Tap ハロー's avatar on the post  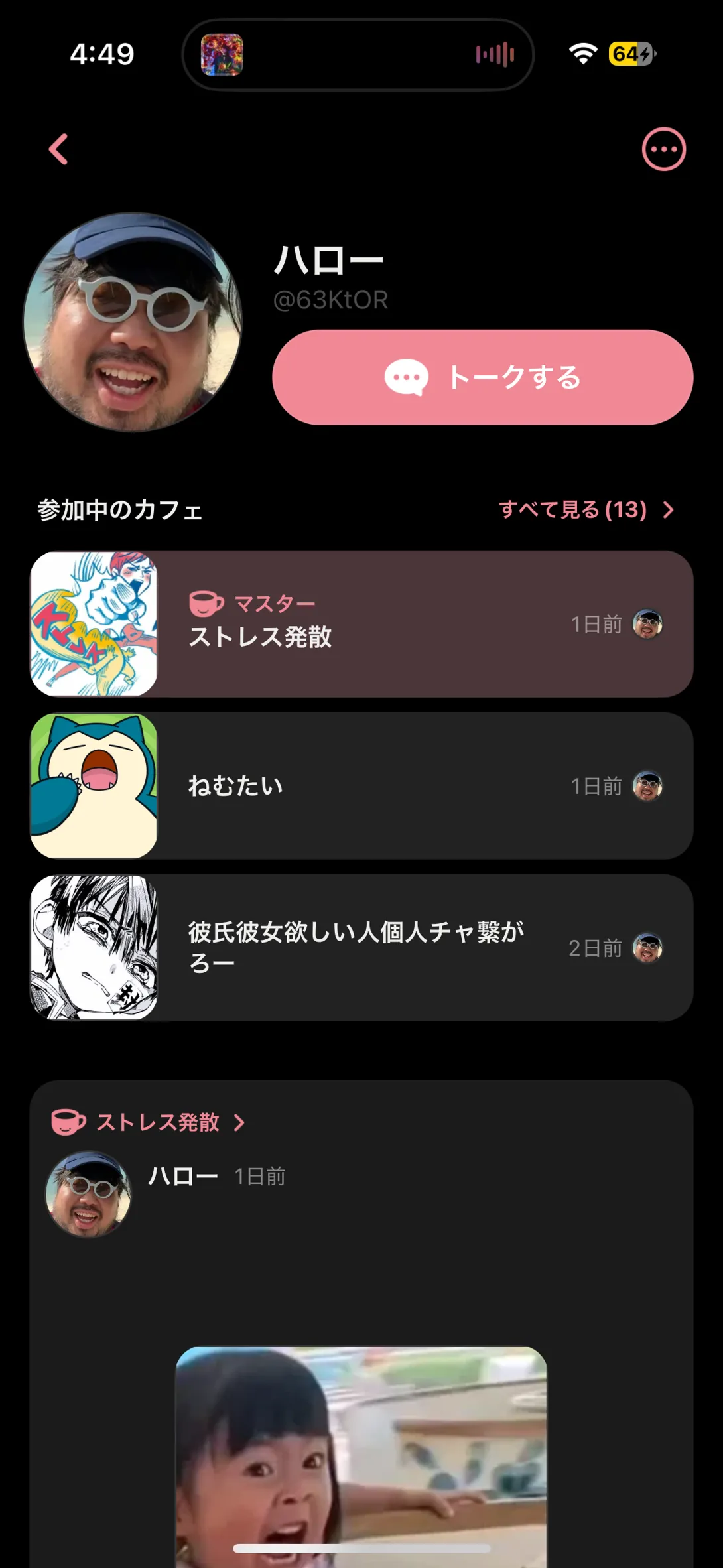coord(88,1194)
